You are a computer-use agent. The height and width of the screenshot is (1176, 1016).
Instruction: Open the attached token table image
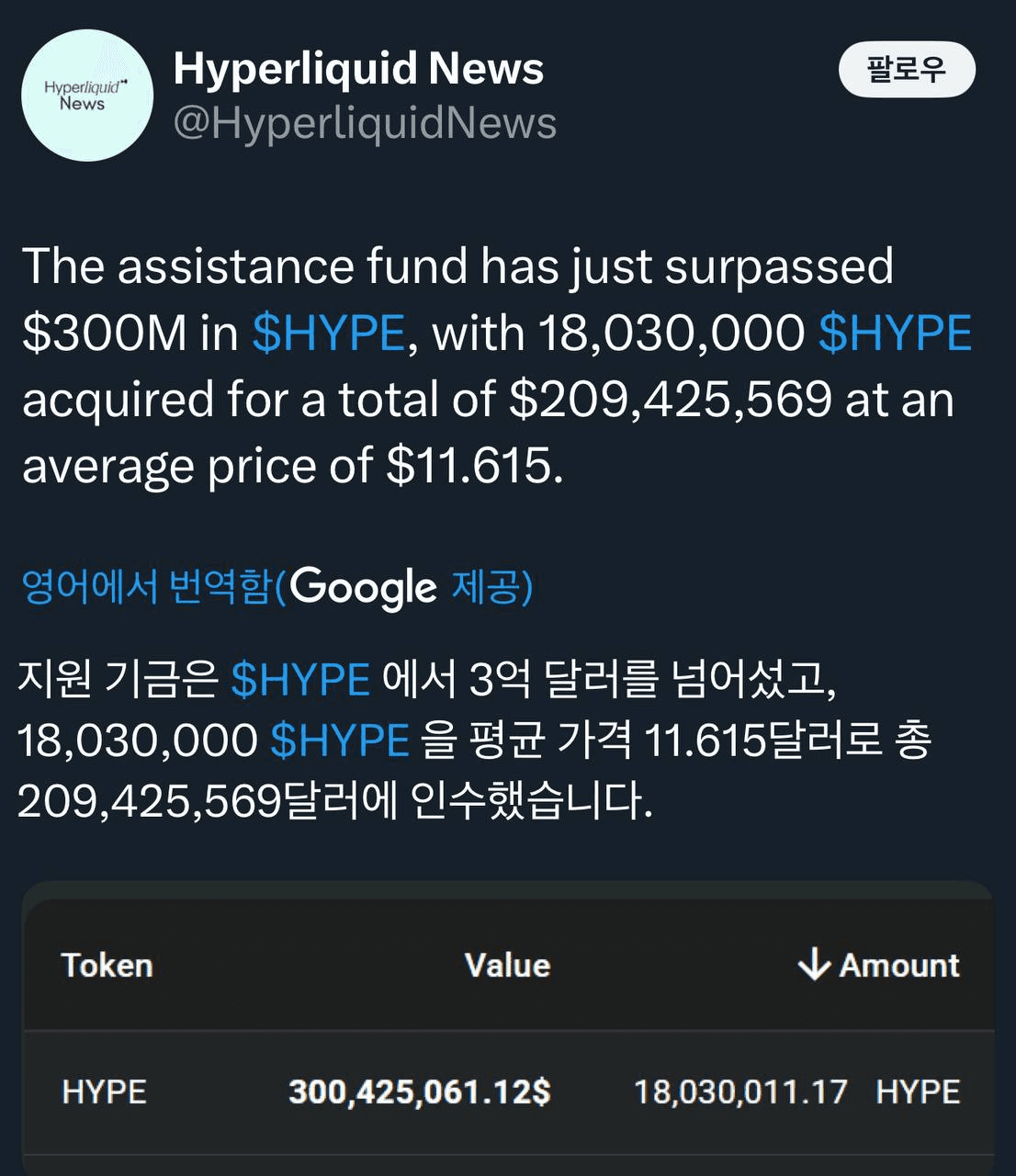click(508, 1027)
